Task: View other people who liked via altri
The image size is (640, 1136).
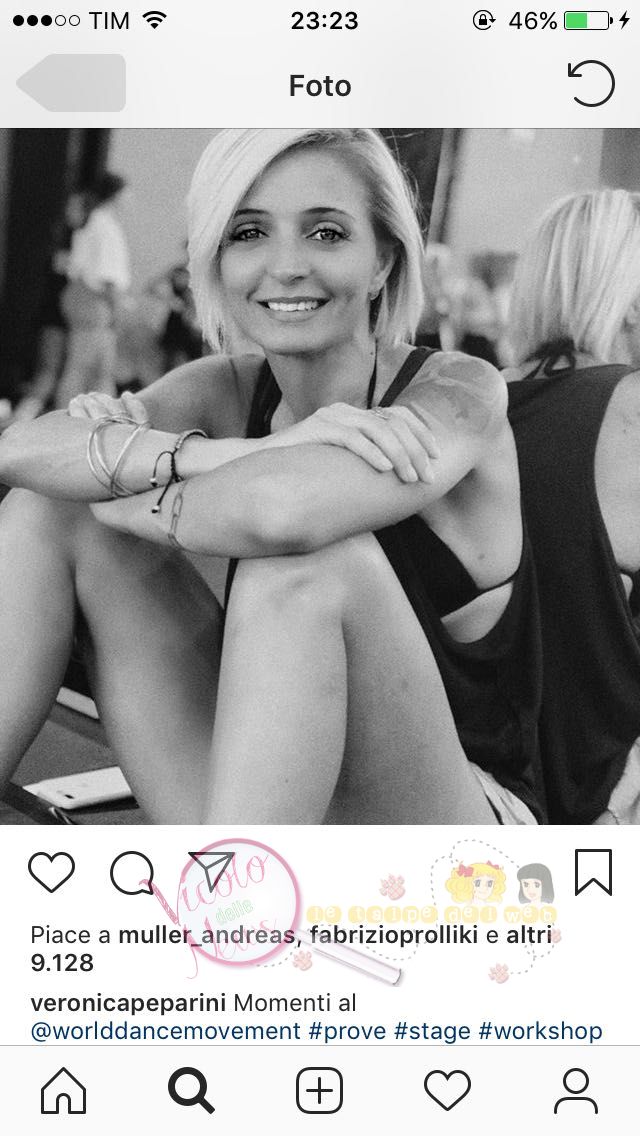Action: pyautogui.click(x=536, y=936)
